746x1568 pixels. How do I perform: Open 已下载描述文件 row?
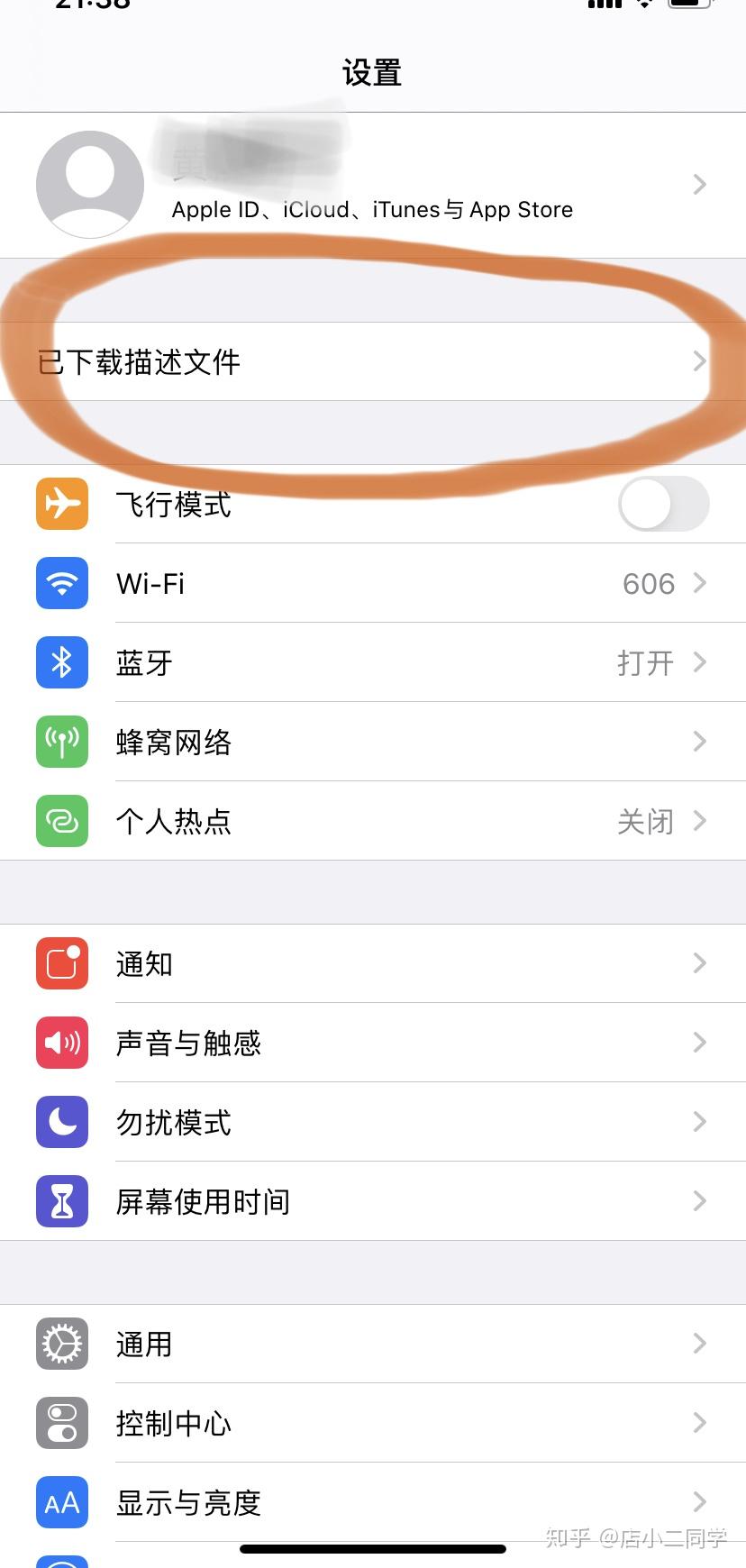pos(373,361)
